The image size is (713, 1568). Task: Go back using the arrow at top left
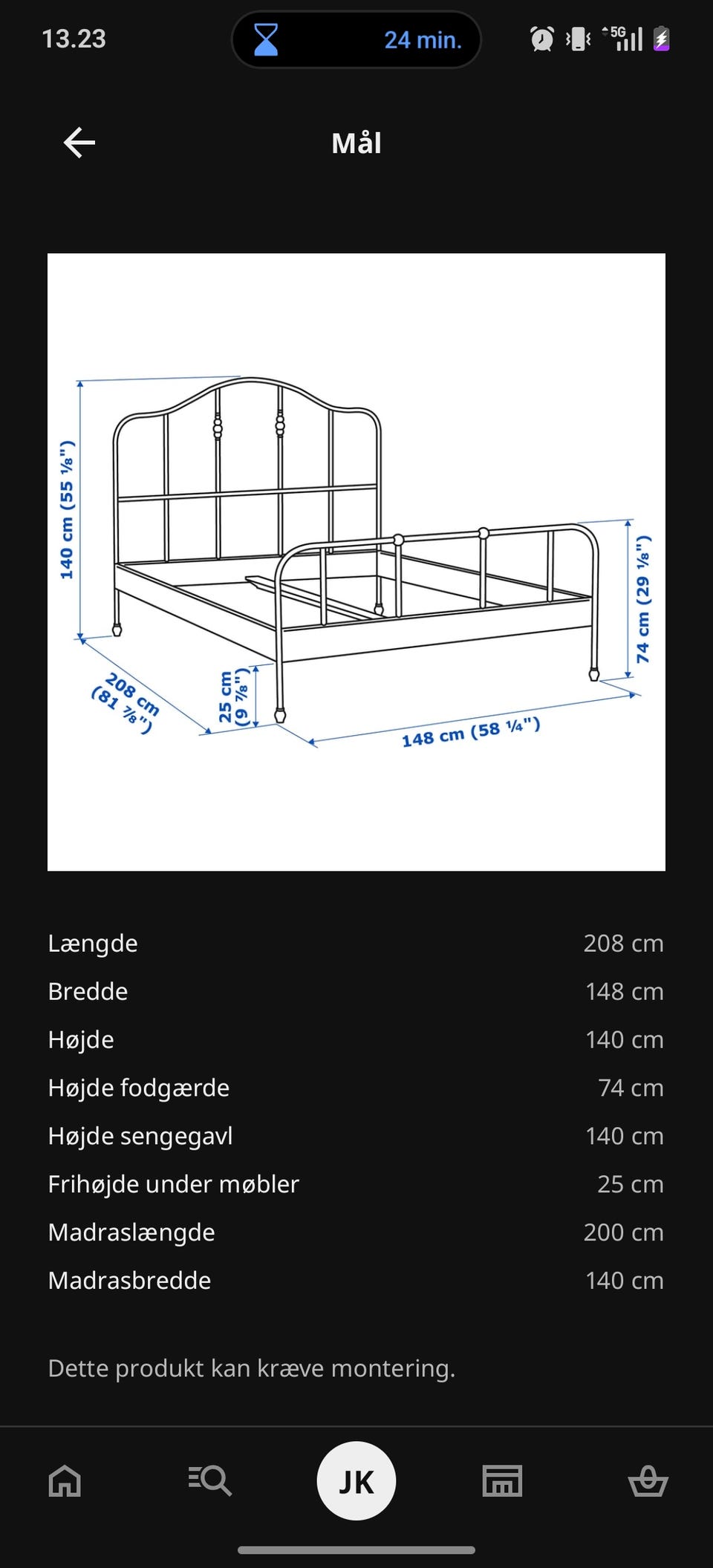[78, 142]
